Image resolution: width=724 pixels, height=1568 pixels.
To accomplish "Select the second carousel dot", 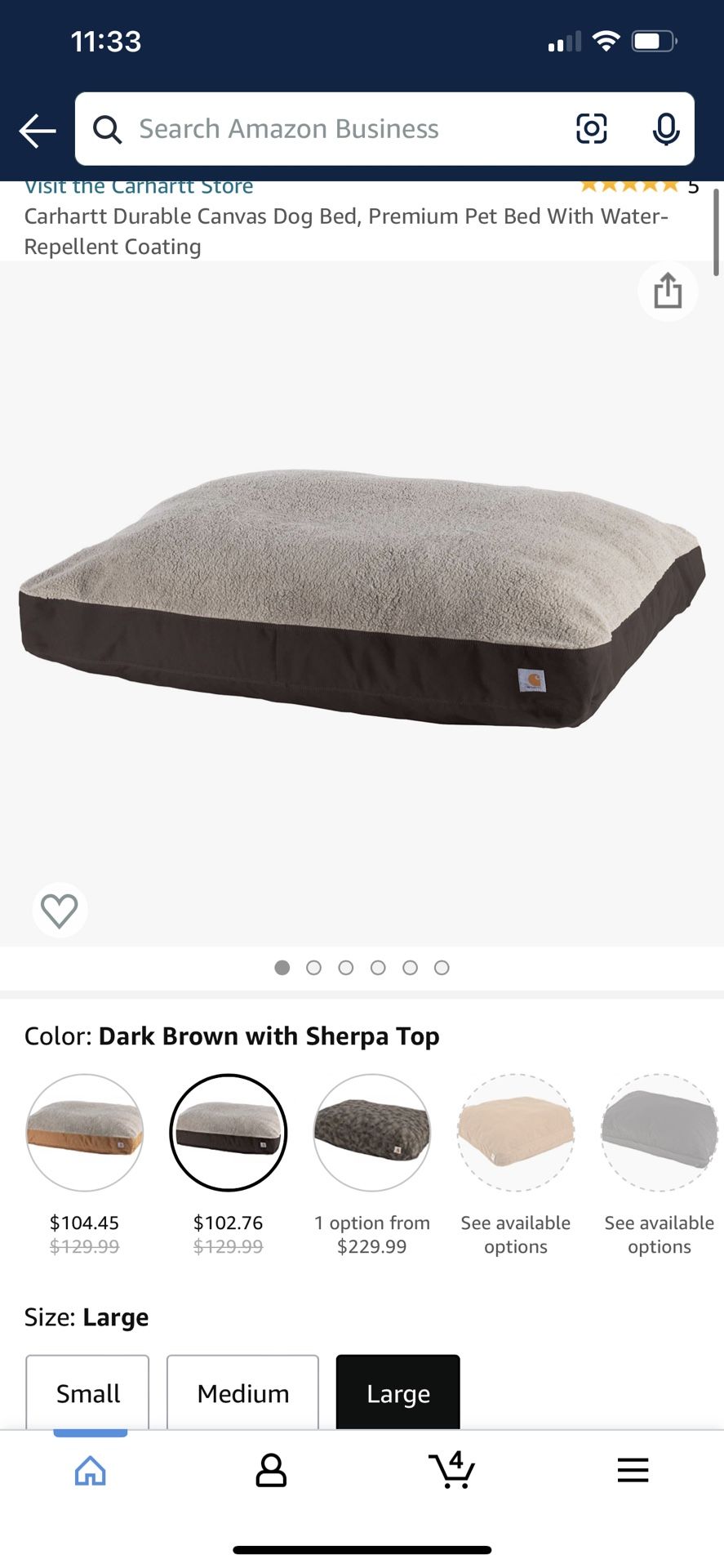I will tap(313, 968).
